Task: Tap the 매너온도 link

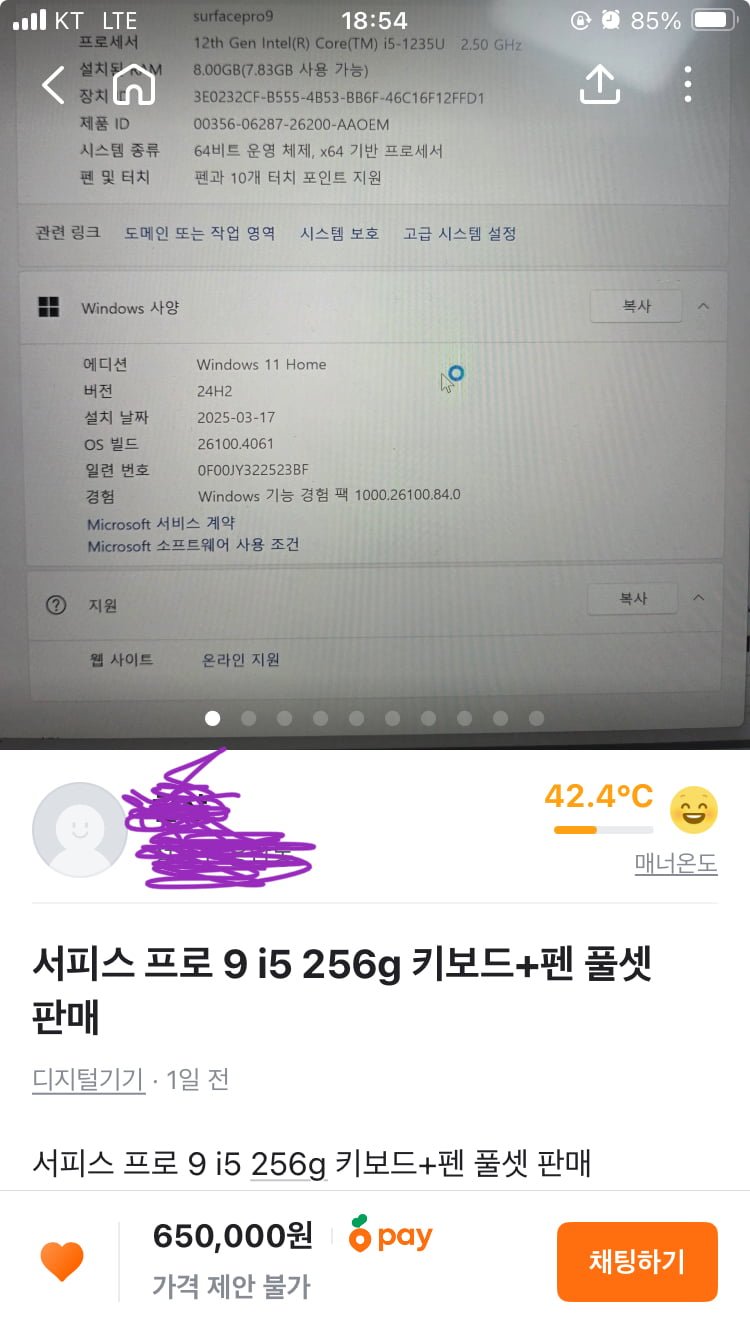Action: tap(676, 863)
